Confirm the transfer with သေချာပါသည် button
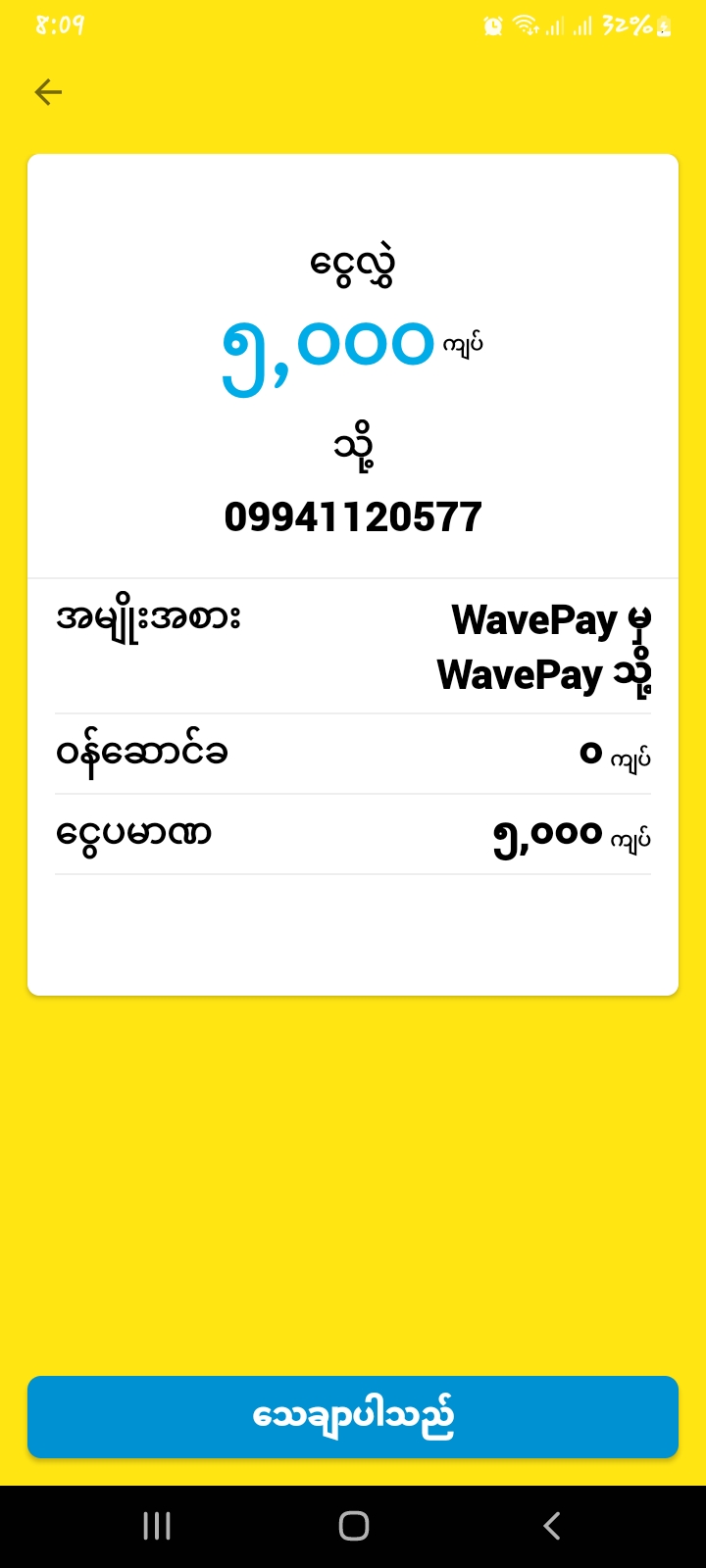The height and width of the screenshot is (1568, 706). coord(353,1417)
